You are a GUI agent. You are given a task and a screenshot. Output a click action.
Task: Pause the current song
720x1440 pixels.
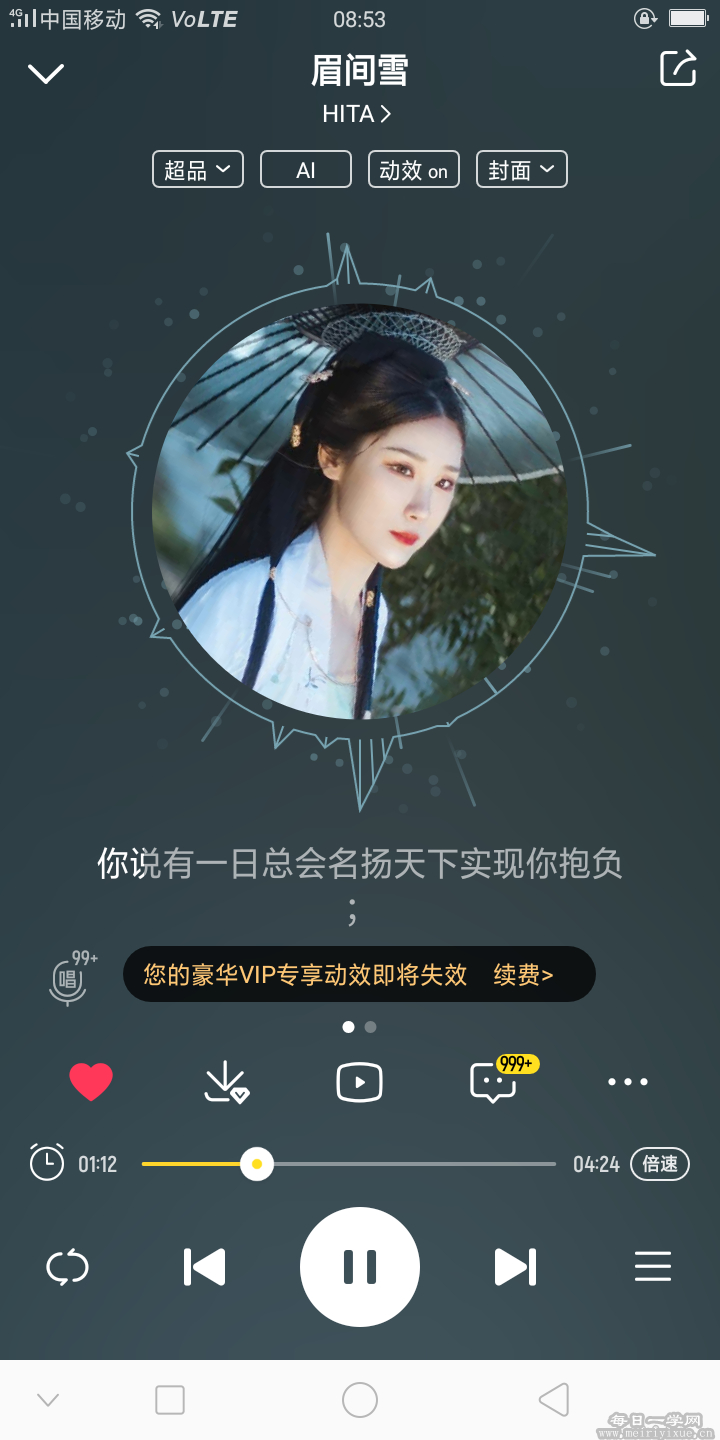coord(360,1267)
